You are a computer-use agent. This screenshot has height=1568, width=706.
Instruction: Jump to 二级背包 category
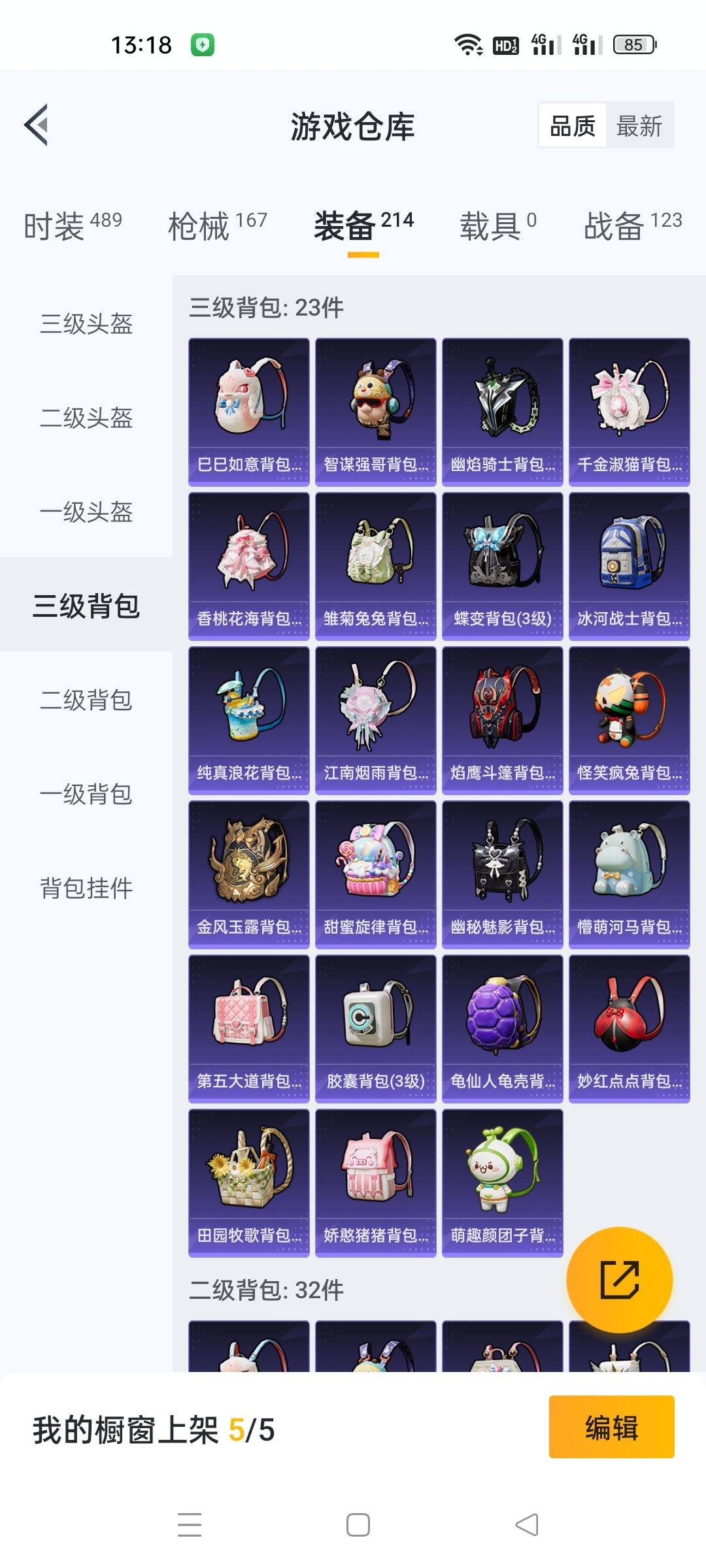(x=86, y=700)
